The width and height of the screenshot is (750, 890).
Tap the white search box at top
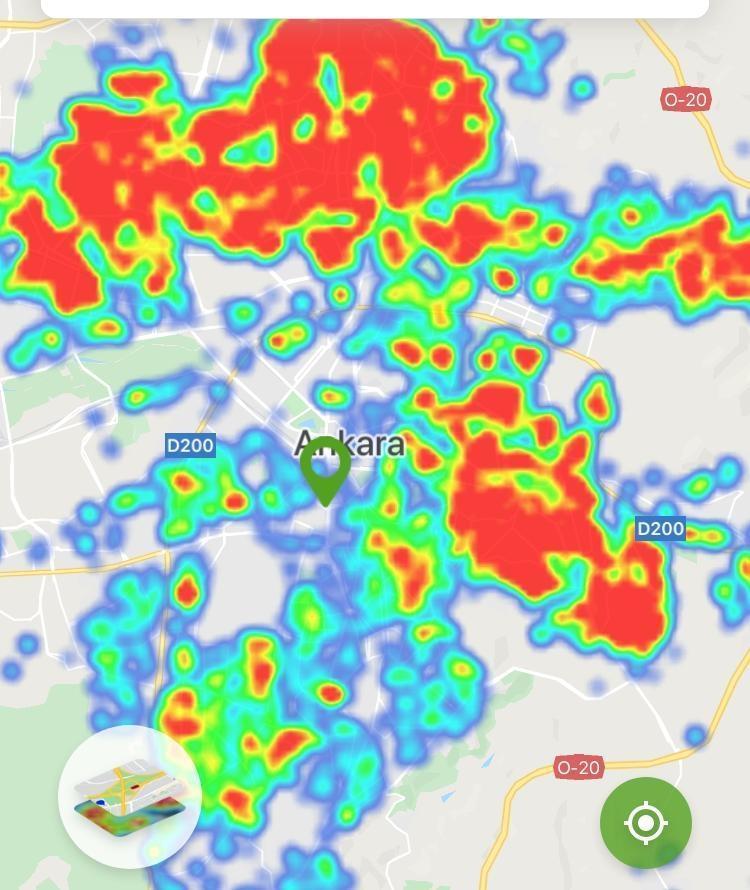coord(375,8)
